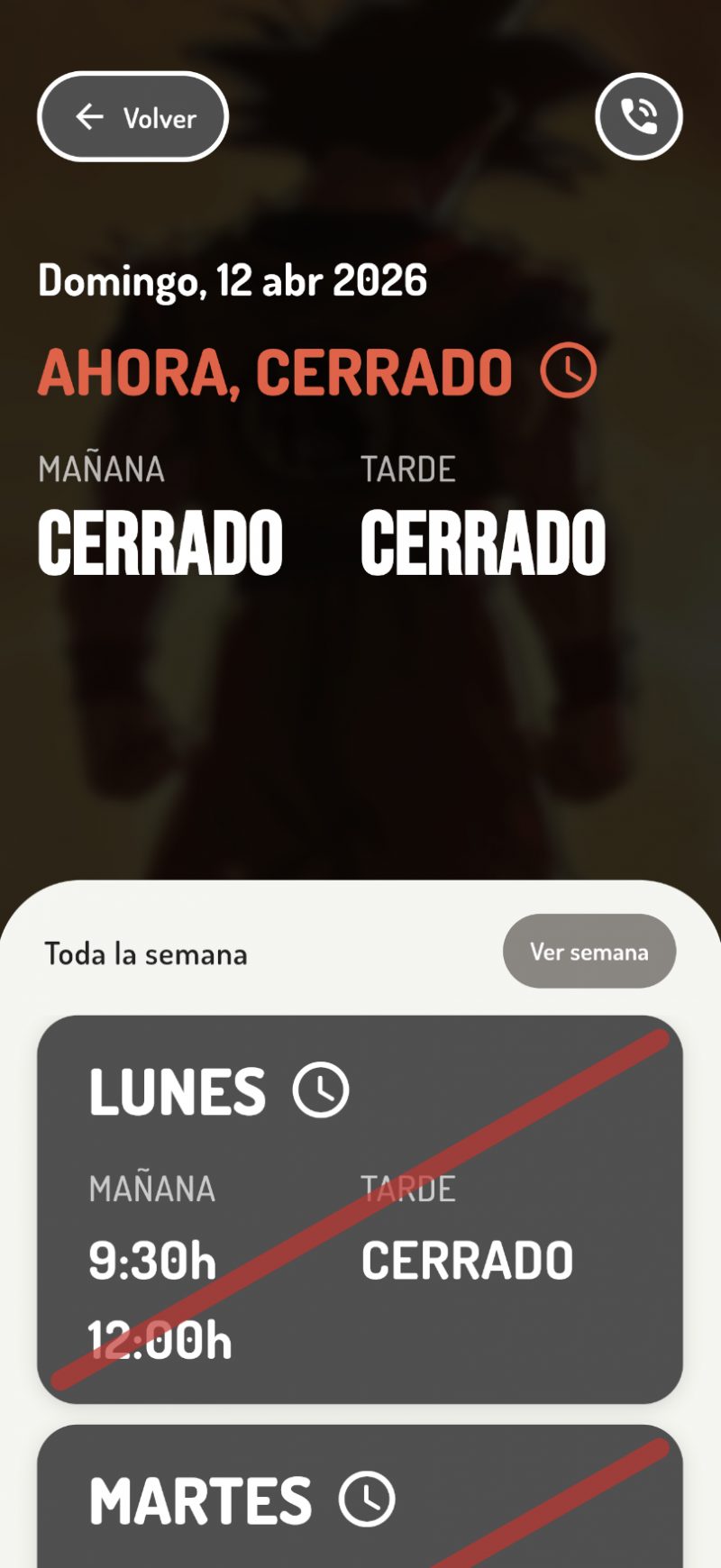Tap the red clock beside the closed status
Viewport: 721px width, 1568px height.
[x=568, y=369]
